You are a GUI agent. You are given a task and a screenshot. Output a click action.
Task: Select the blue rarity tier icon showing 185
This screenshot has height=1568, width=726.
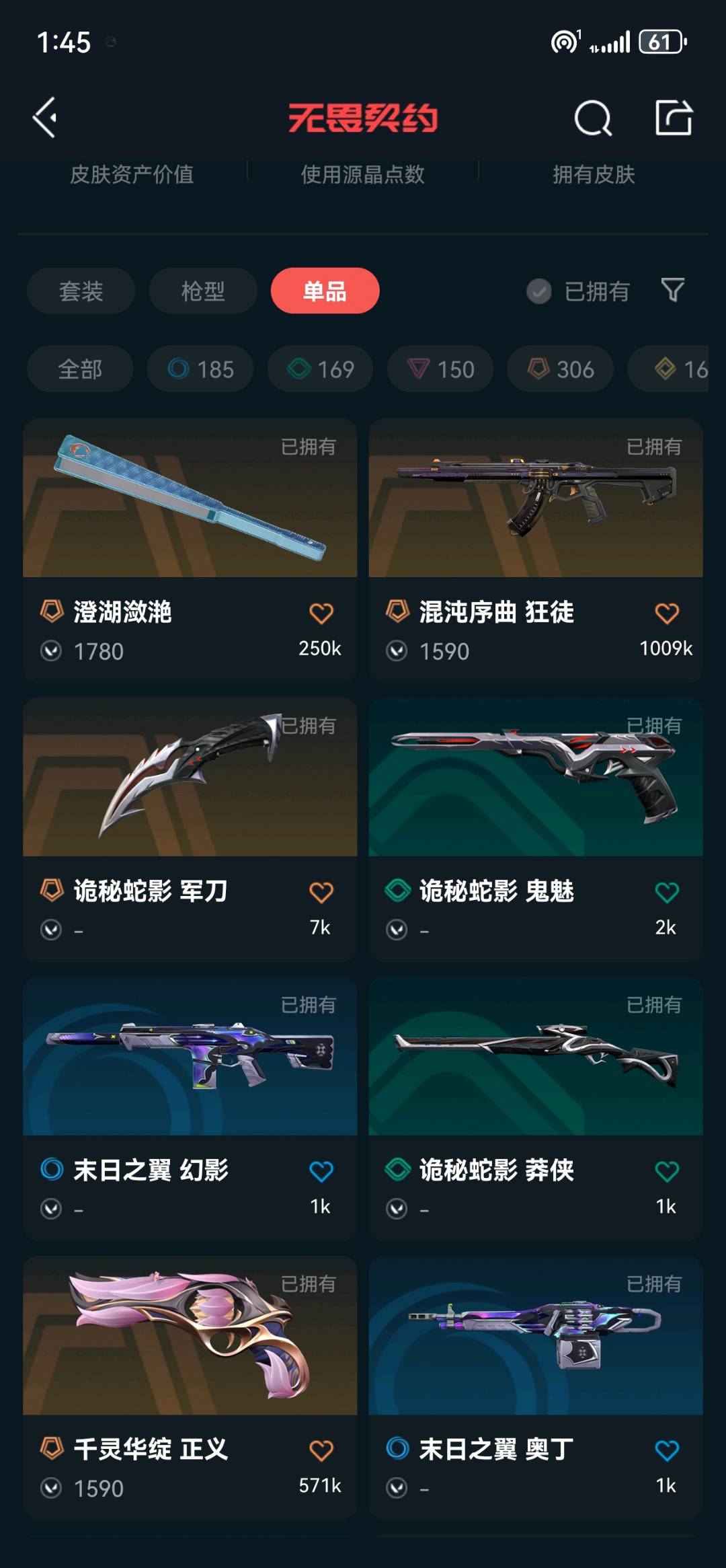[x=200, y=369]
